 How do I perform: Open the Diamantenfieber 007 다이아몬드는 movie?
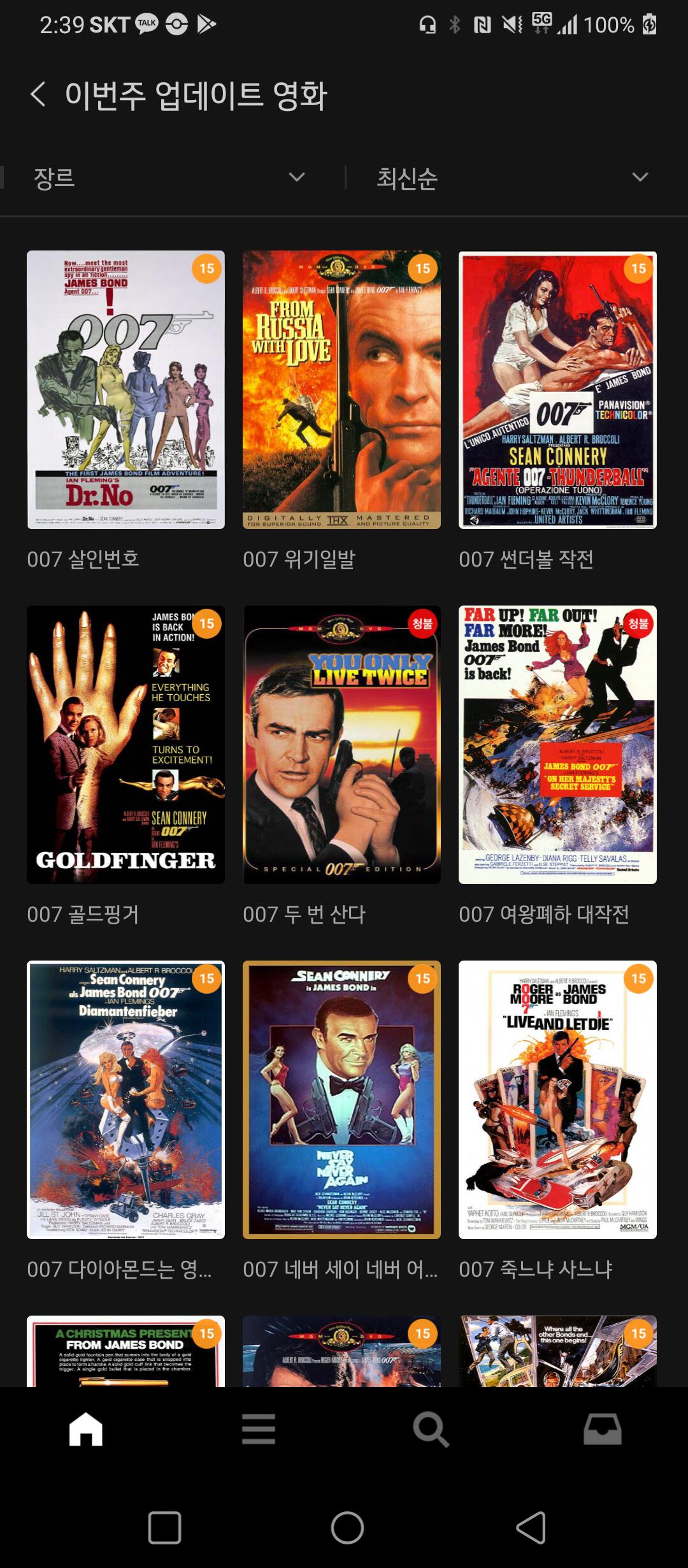(125, 1100)
